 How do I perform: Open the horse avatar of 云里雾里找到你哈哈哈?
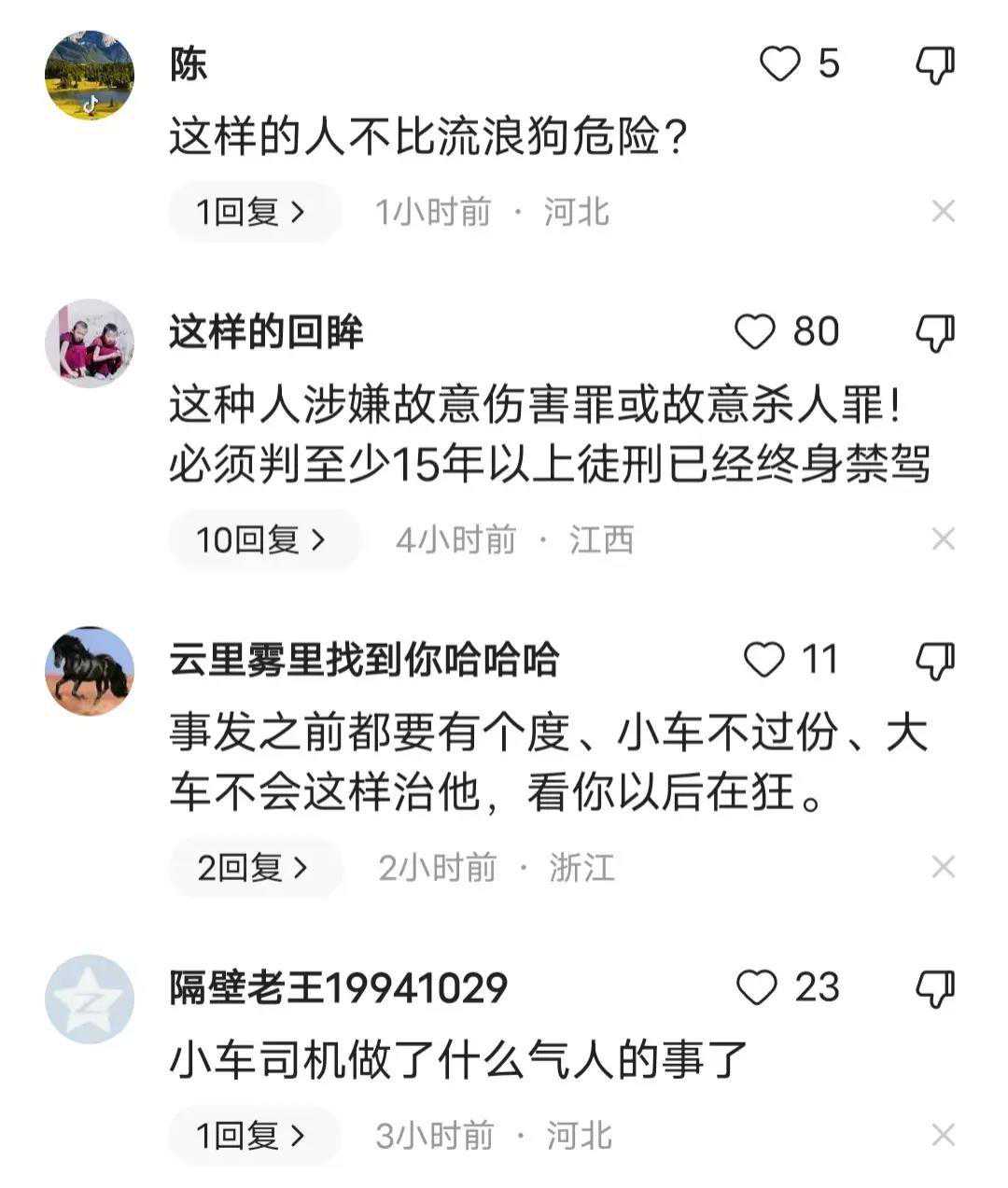point(90,671)
